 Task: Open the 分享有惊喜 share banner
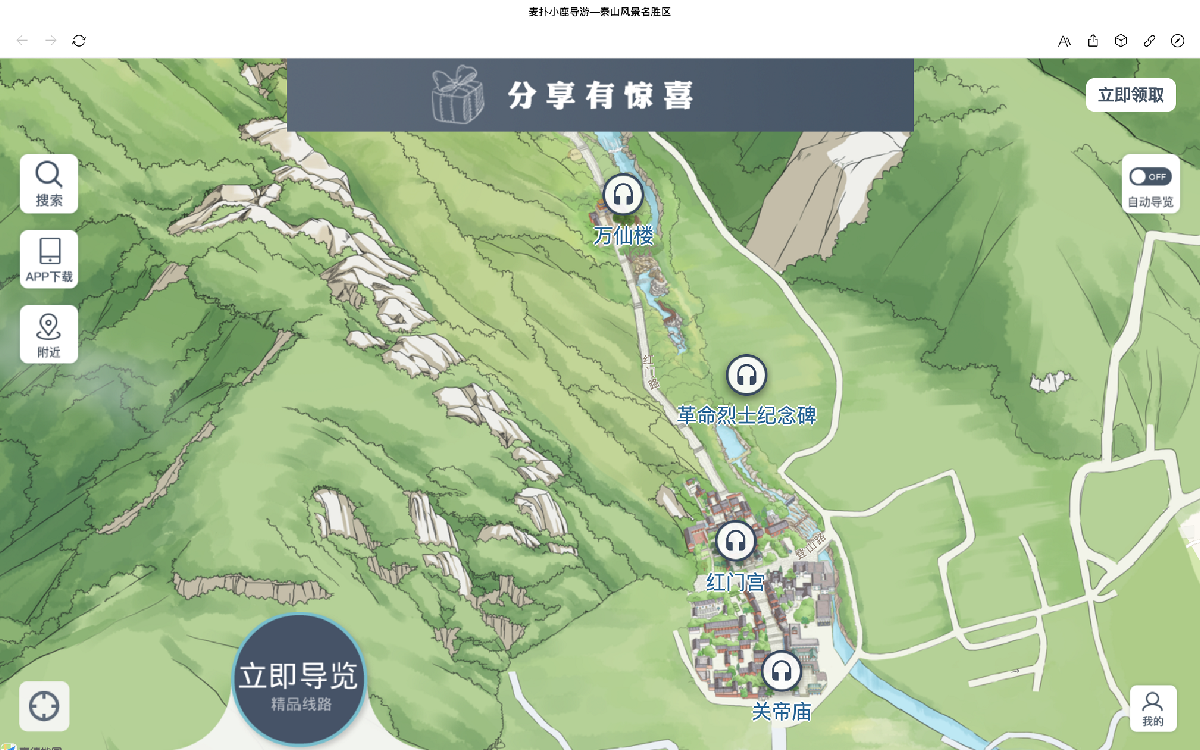(x=600, y=95)
